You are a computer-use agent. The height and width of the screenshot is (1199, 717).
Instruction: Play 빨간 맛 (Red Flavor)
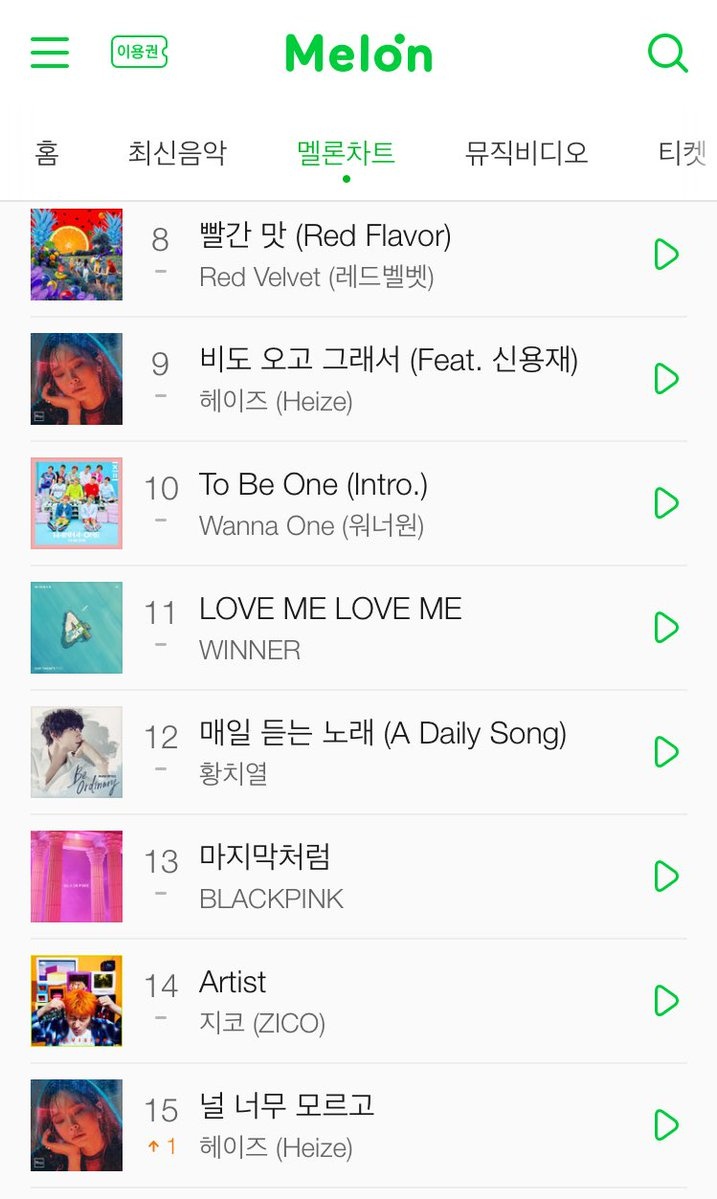tap(666, 254)
